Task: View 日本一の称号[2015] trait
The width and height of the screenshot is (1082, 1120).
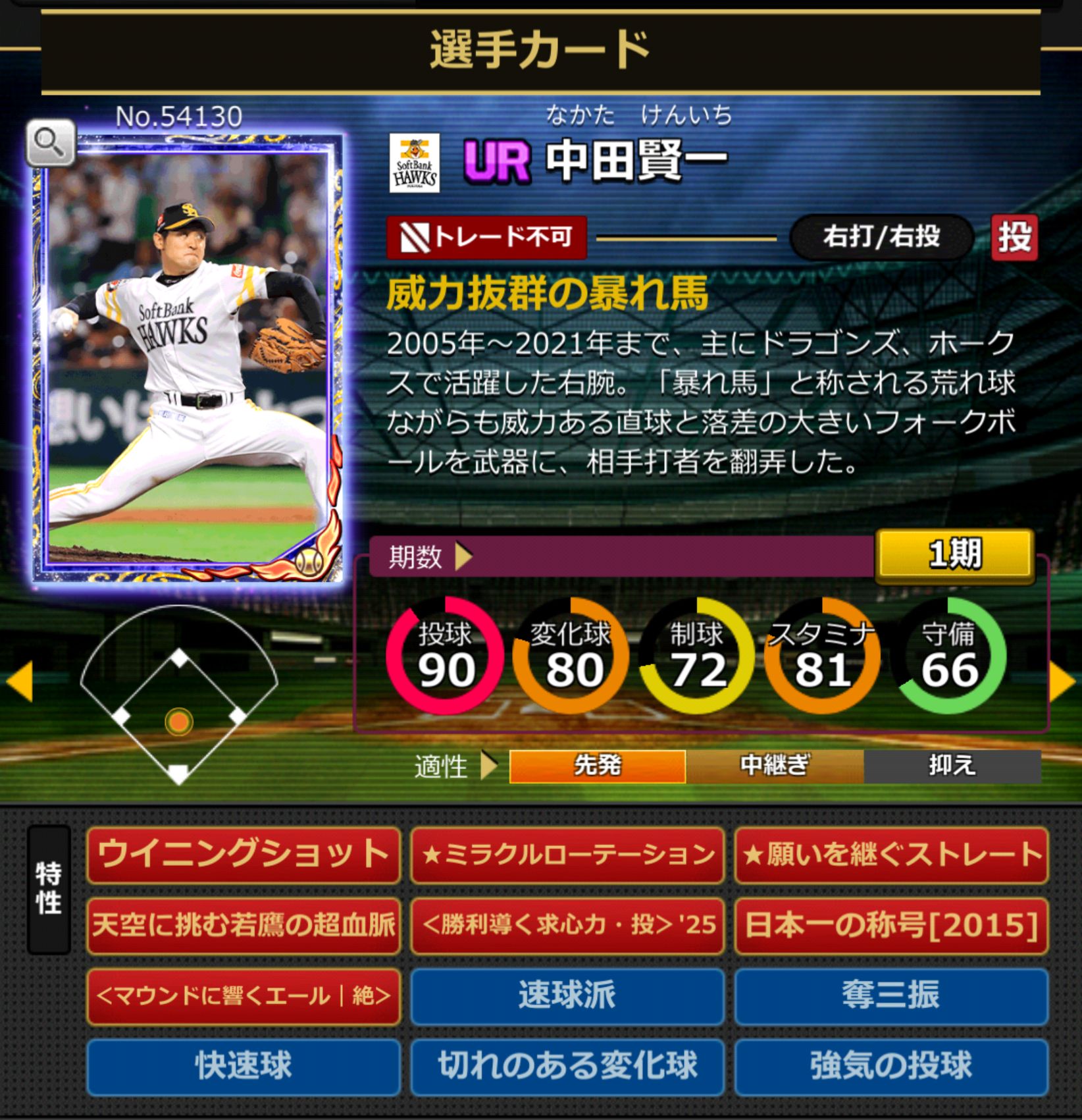Action: click(891, 925)
